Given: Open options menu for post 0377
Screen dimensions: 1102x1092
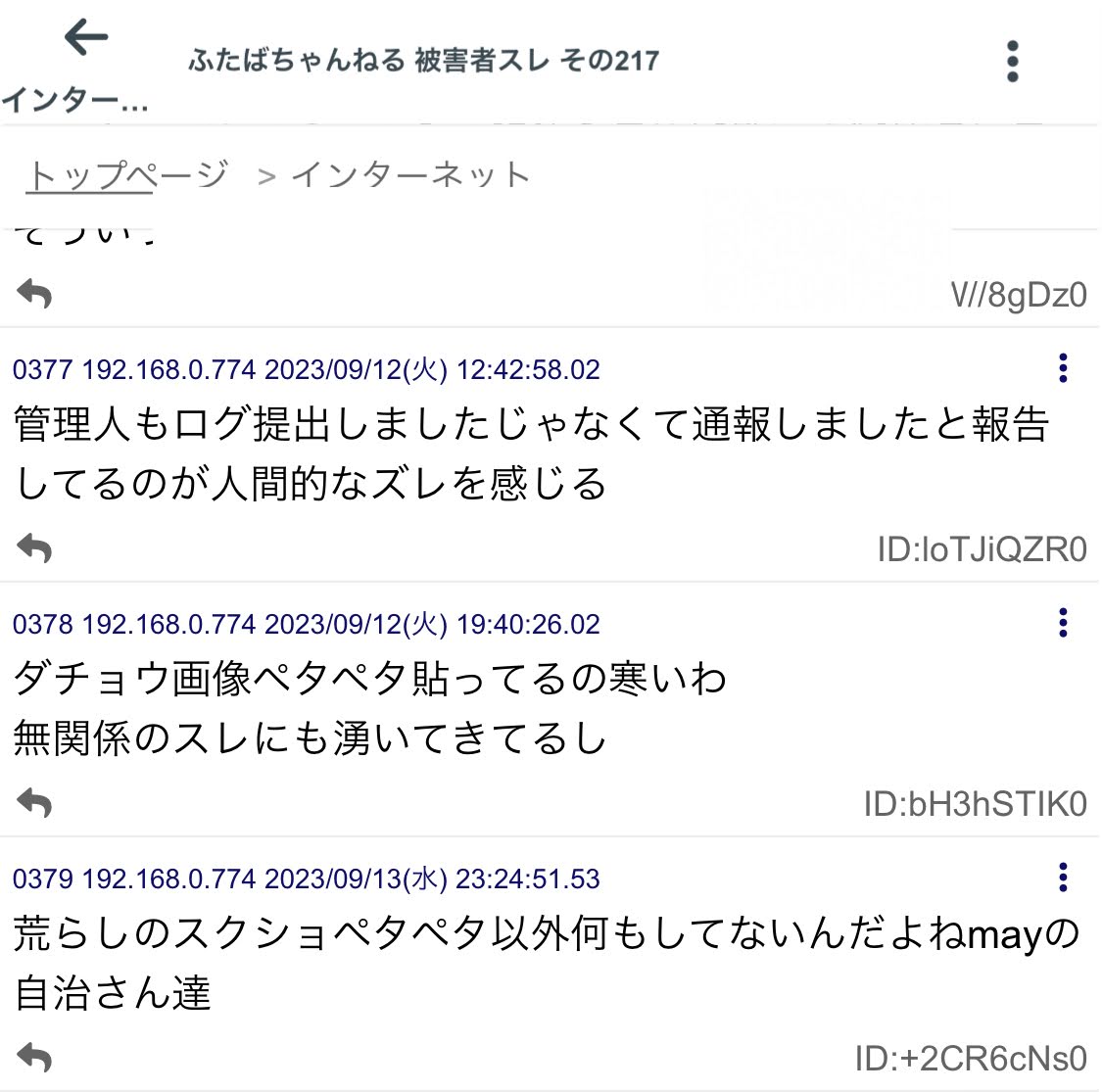Looking at the screenshot, I should coord(1063,368).
